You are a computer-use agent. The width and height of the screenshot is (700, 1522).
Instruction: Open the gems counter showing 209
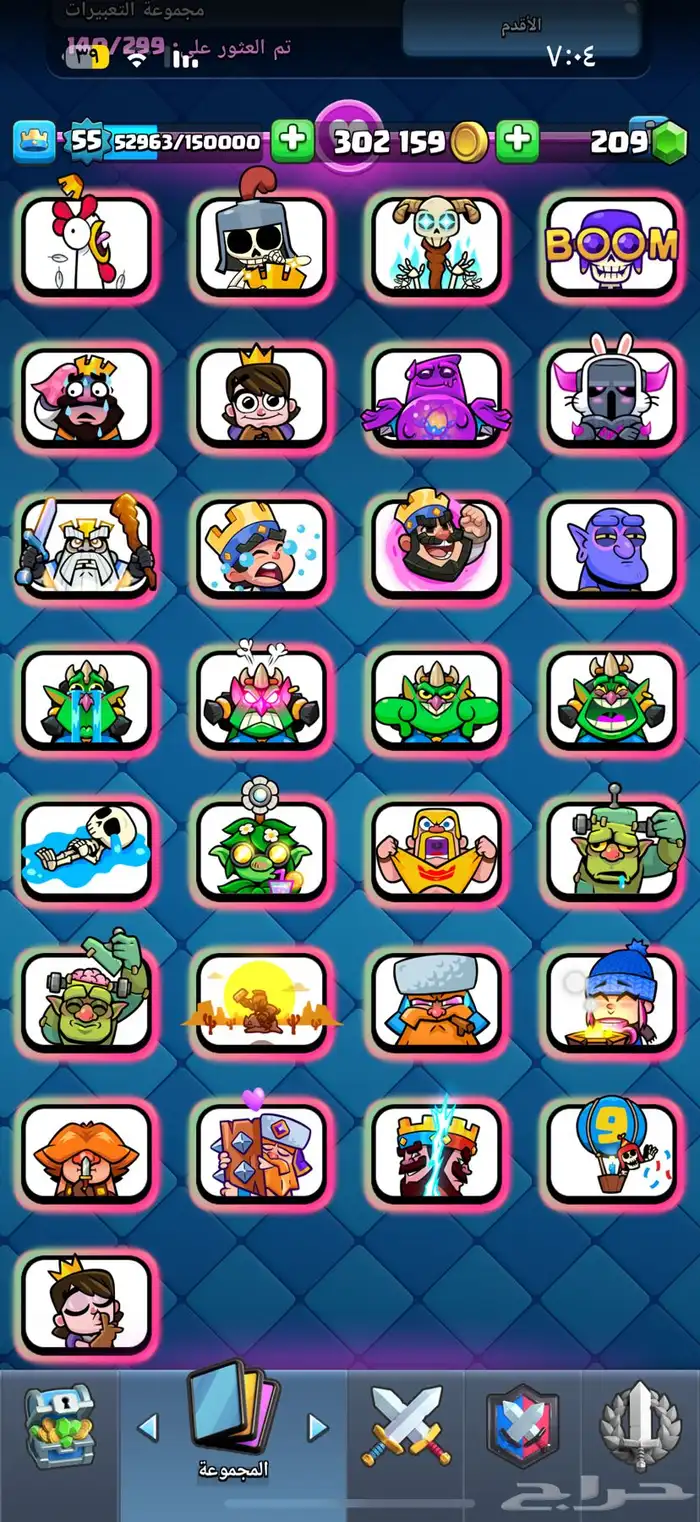[x=630, y=141]
